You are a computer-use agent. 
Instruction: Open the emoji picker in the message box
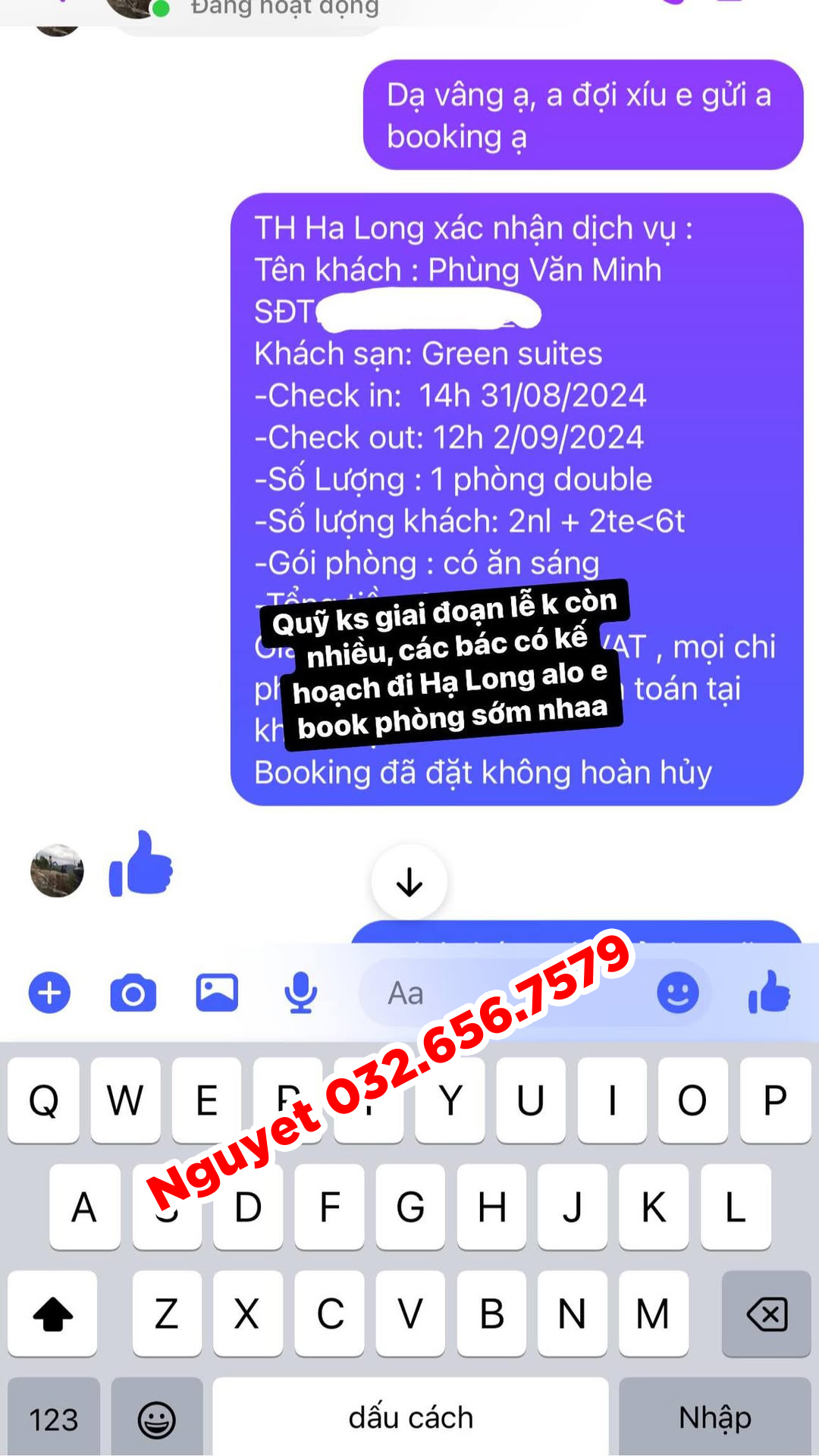[x=677, y=993]
